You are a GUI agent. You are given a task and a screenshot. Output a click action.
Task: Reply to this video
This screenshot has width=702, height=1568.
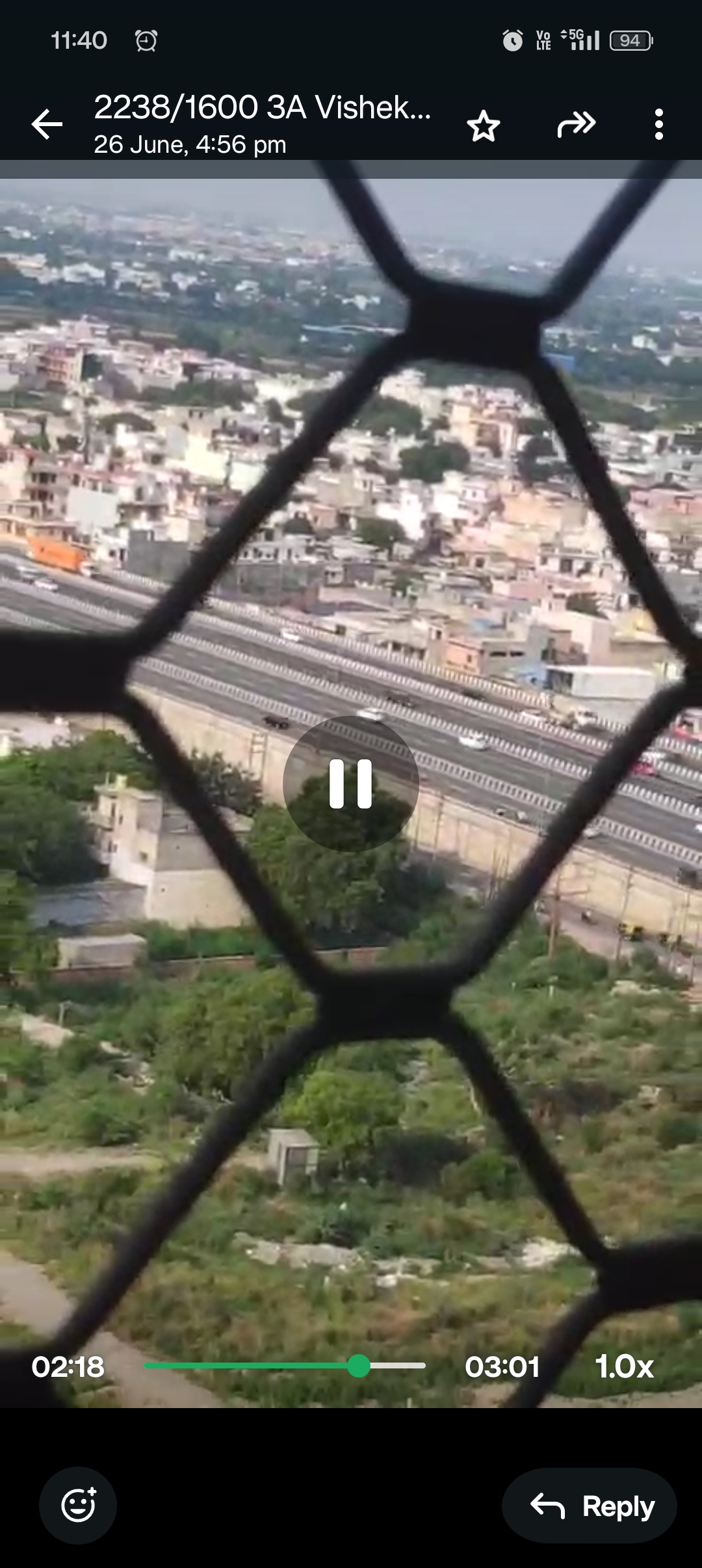click(x=590, y=1506)
